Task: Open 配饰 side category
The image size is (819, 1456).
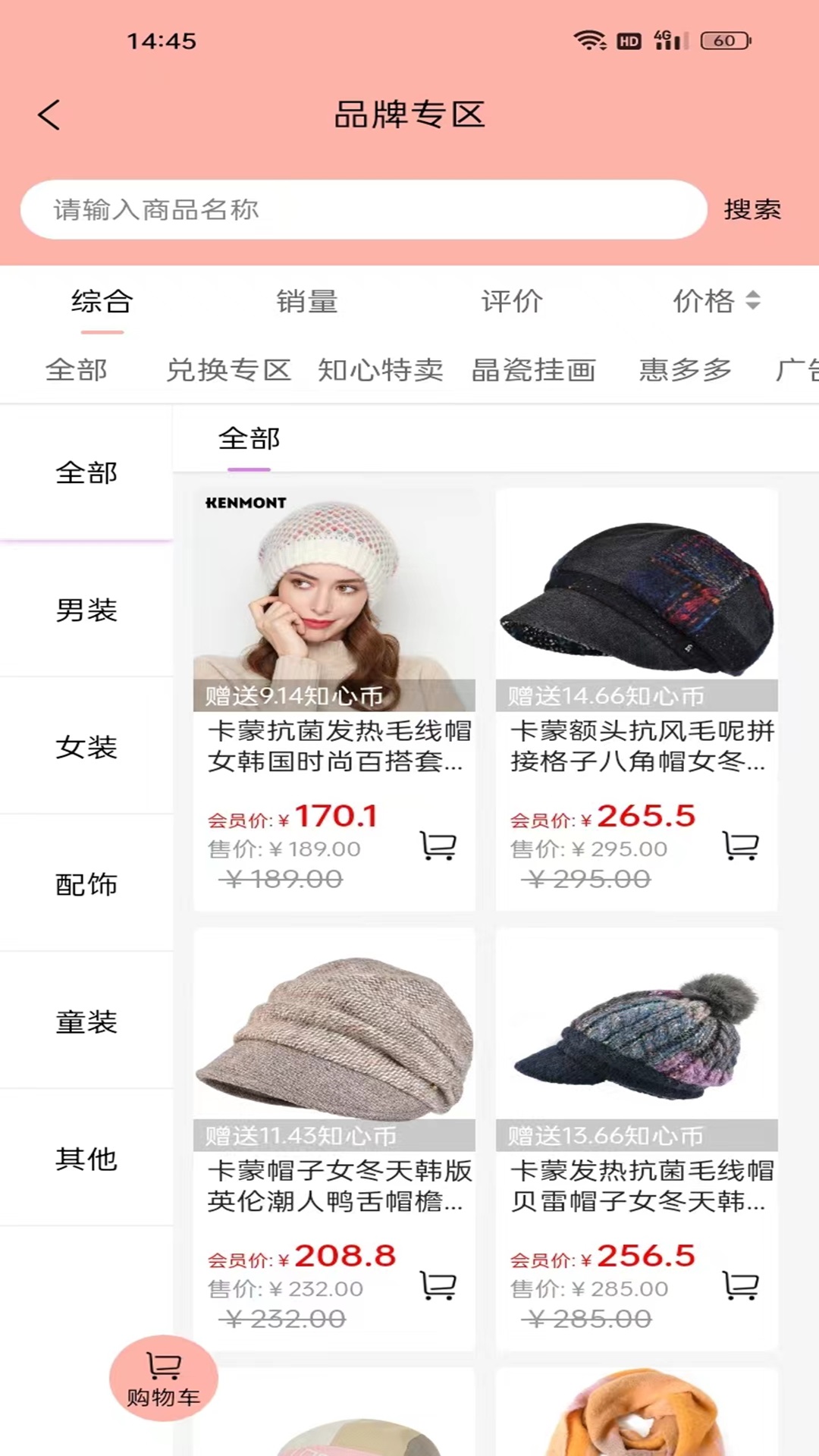Action: (86, 884)
